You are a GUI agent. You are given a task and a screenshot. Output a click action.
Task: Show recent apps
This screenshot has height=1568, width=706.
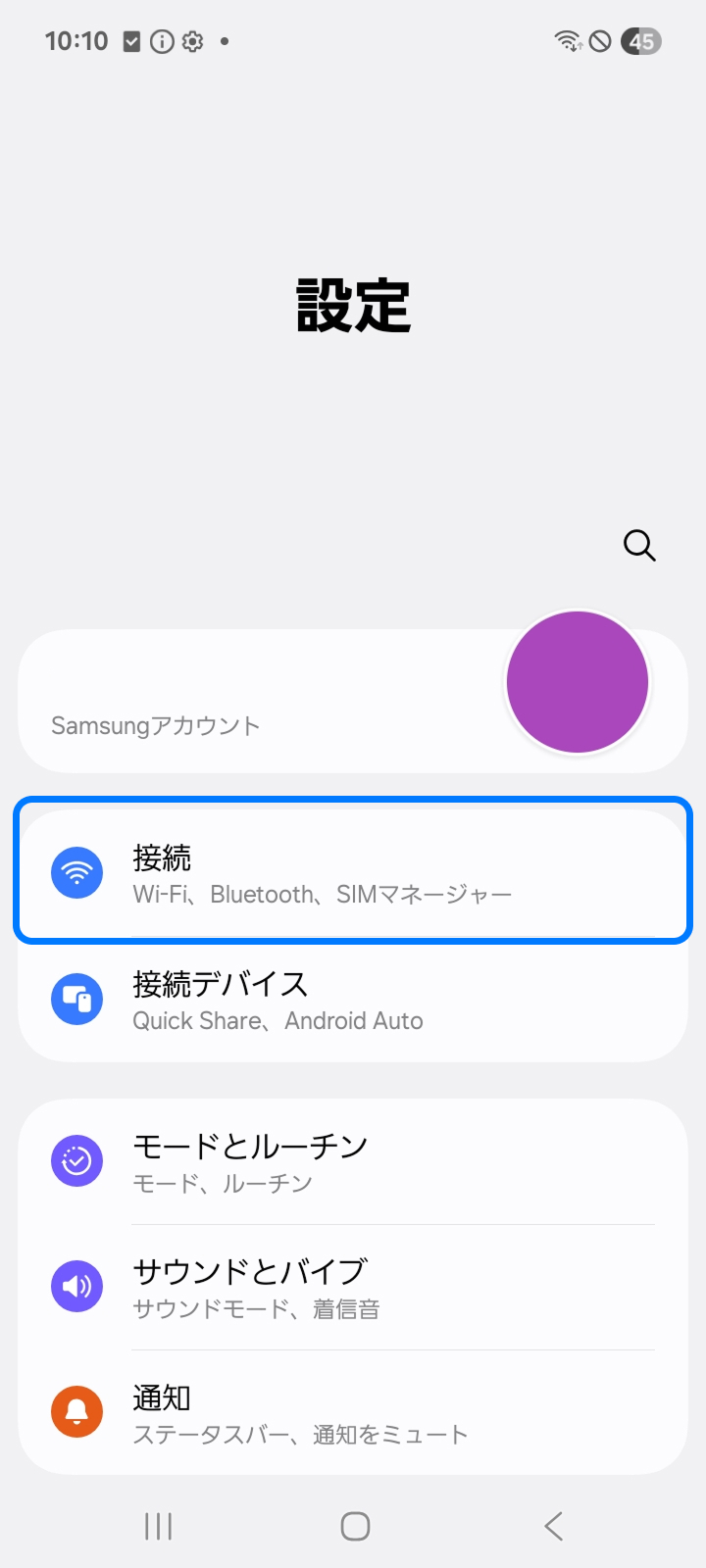pyautogui.click(x=158, y=1526)
